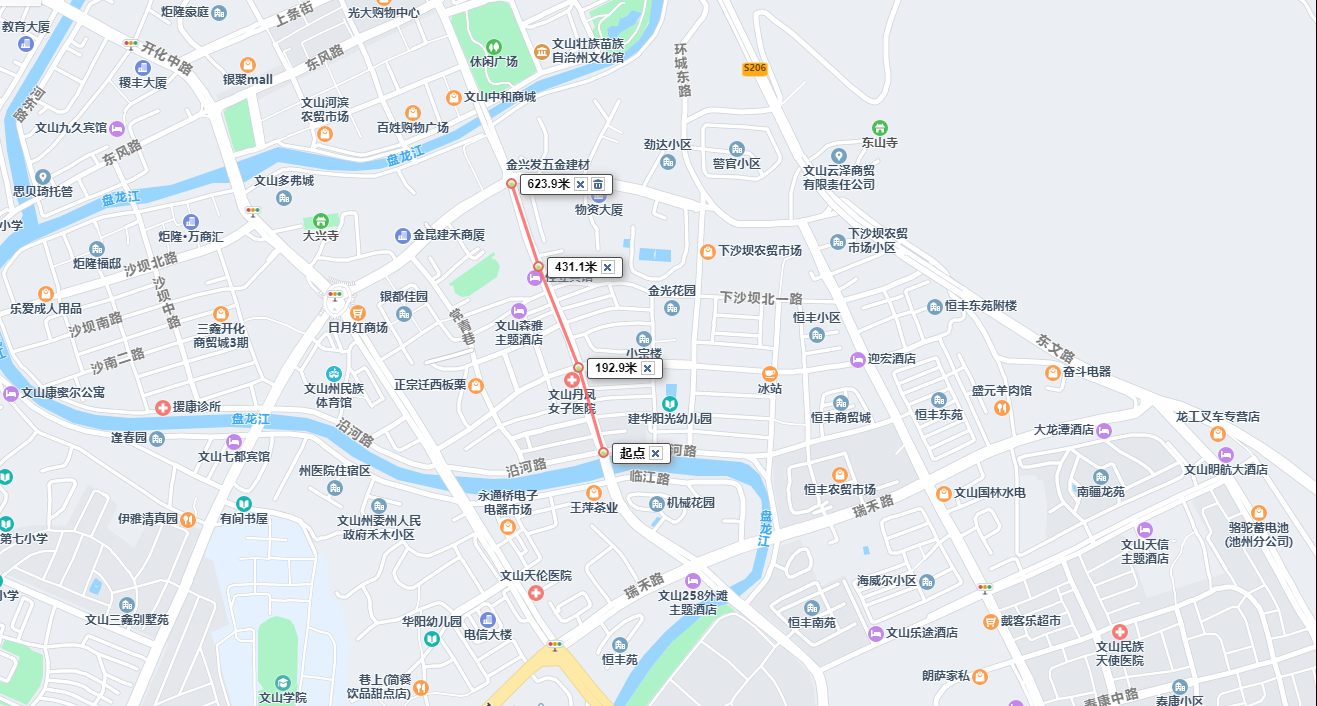This screenshot has width=1317, height=706.
Task: Select the 文山九久宾馆 map marker
Action: pos(117,128)
